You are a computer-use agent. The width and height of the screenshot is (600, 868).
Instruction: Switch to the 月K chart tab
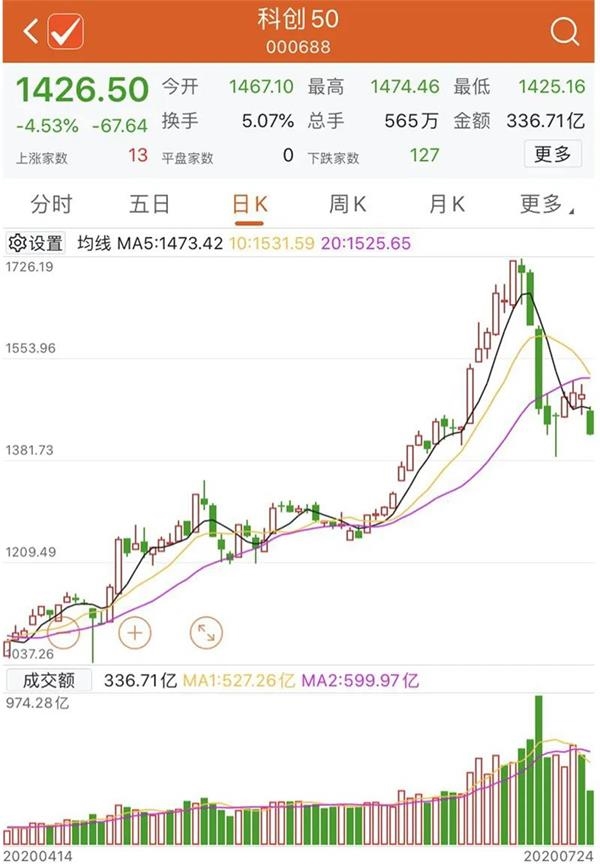(x=447, y=205)
